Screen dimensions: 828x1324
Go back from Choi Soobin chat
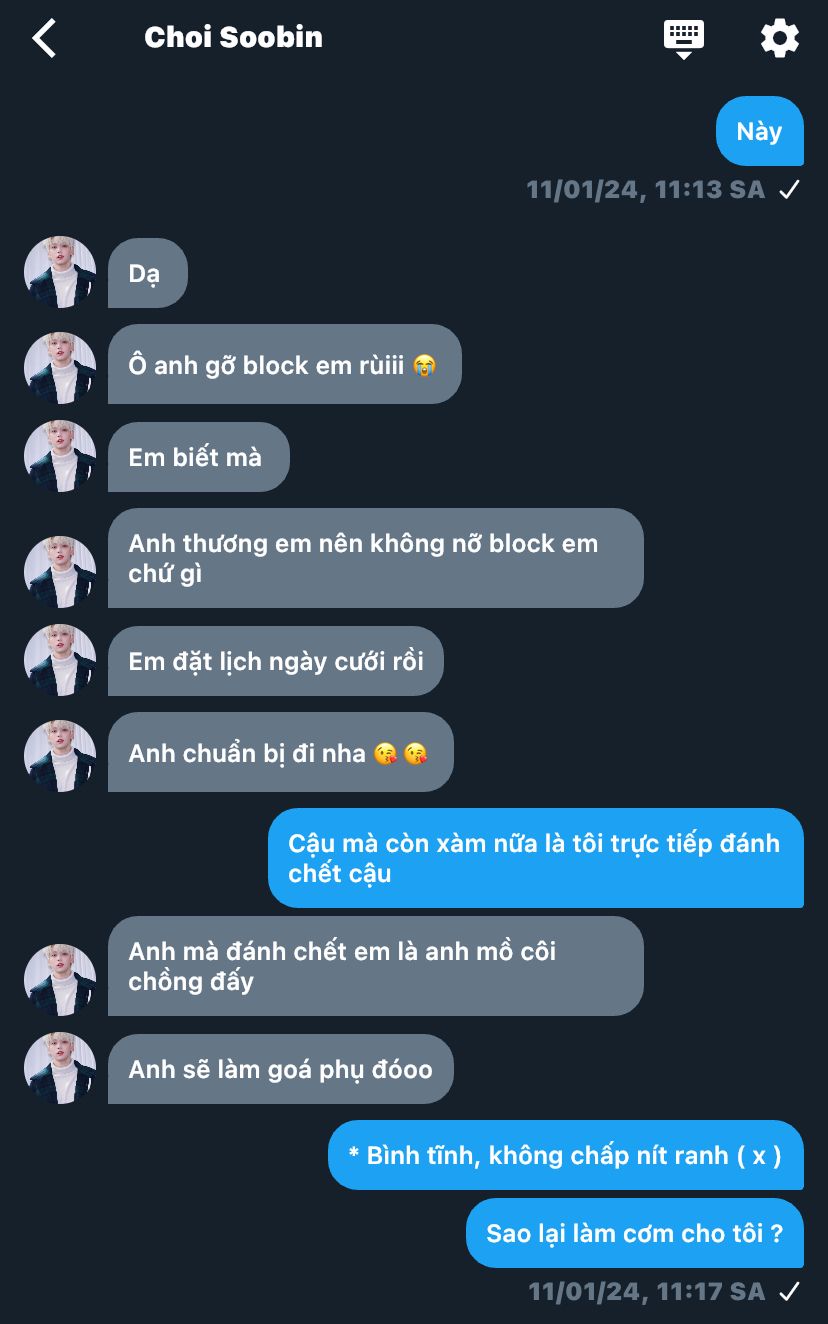[44, 39]
